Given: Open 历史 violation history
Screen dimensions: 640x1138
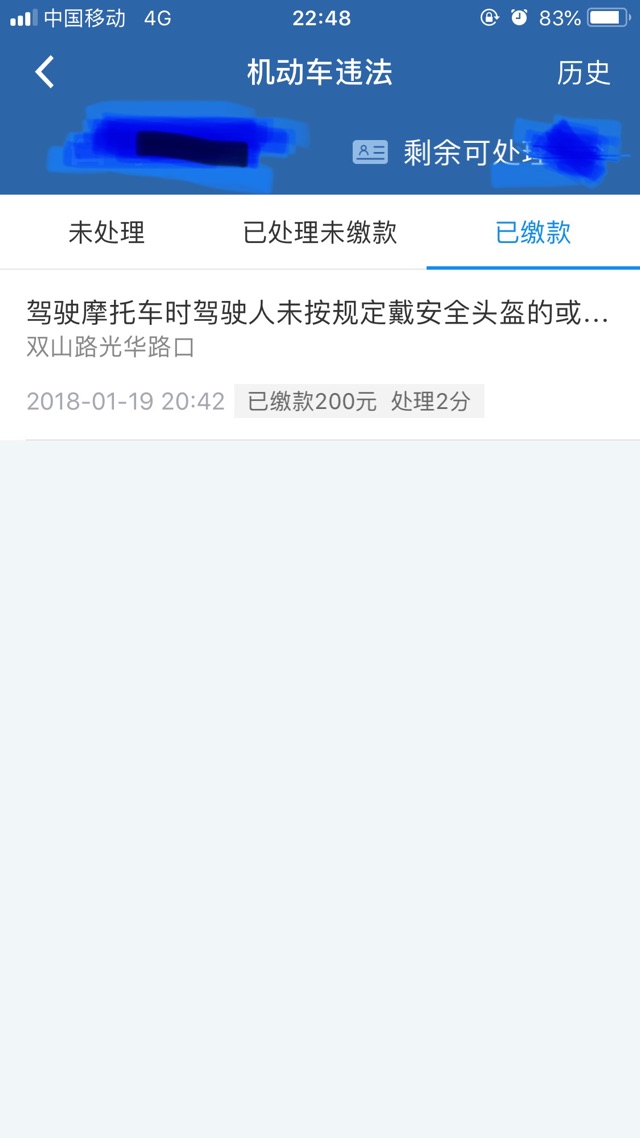Looking at the screenshot, I should pyautogui.click(x=583, y=72).
